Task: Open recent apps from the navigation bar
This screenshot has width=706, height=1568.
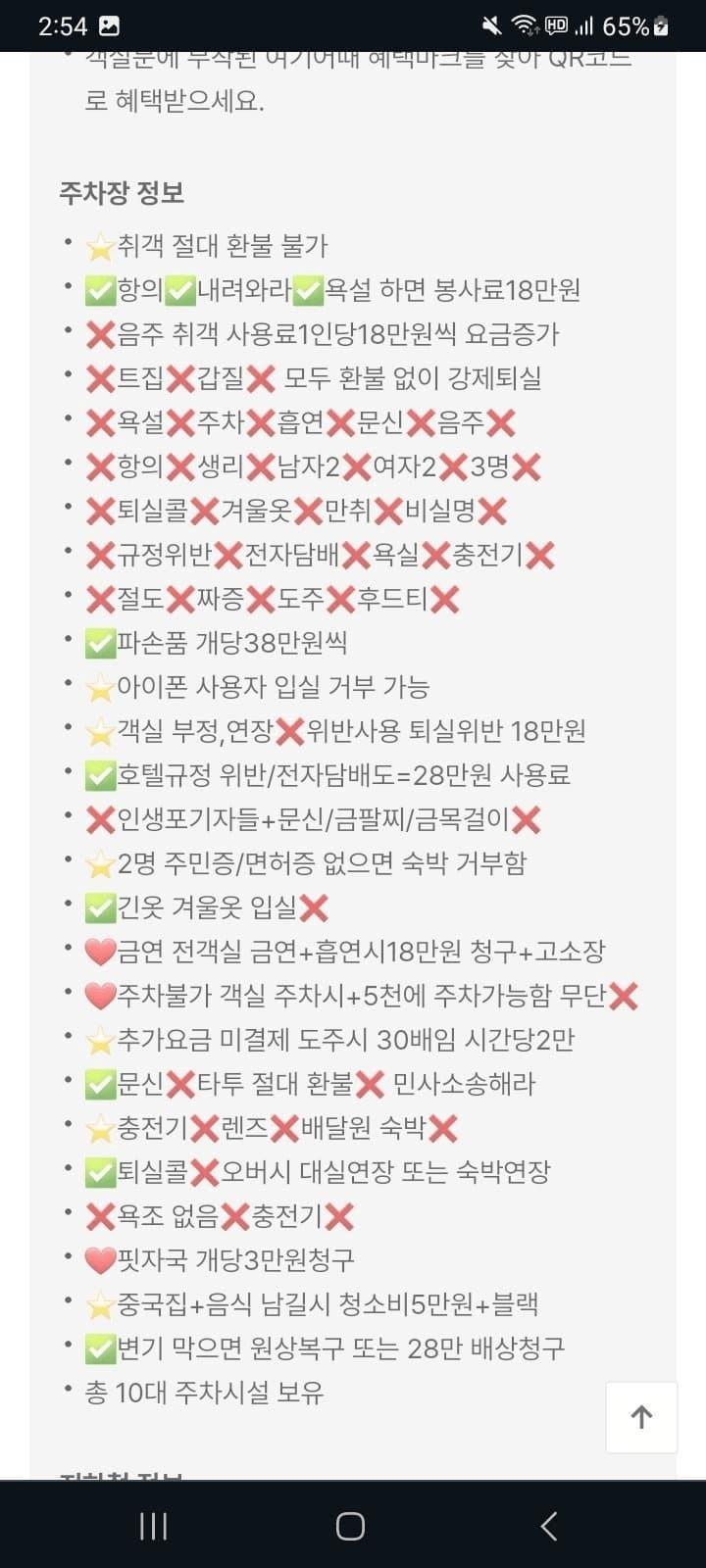Action: pos(154,1526)
